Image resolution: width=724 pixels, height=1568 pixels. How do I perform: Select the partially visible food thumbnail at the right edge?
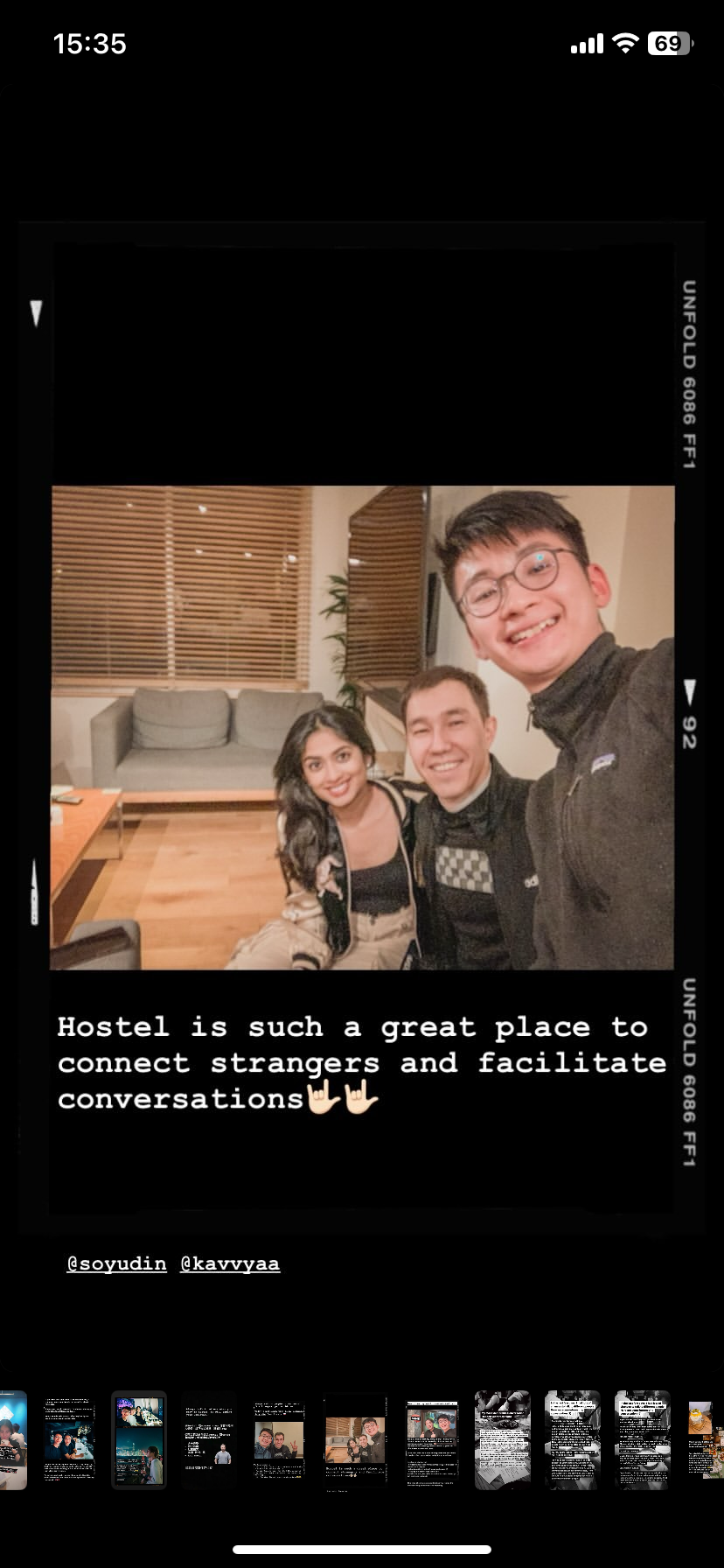point(706,1439)
